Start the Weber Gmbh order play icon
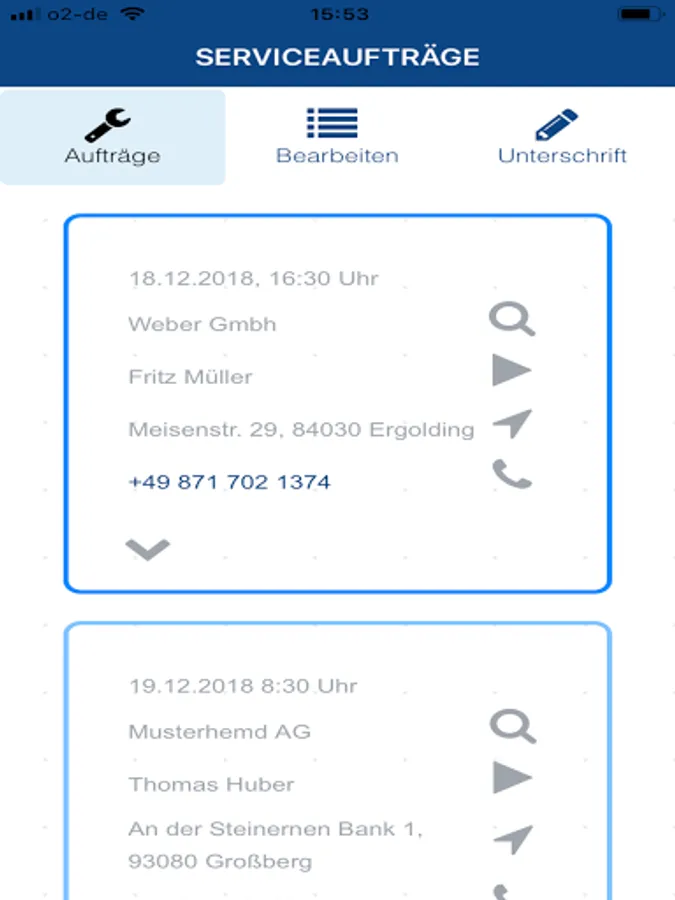Screen dimensions: 675x900 pos(512,370)
